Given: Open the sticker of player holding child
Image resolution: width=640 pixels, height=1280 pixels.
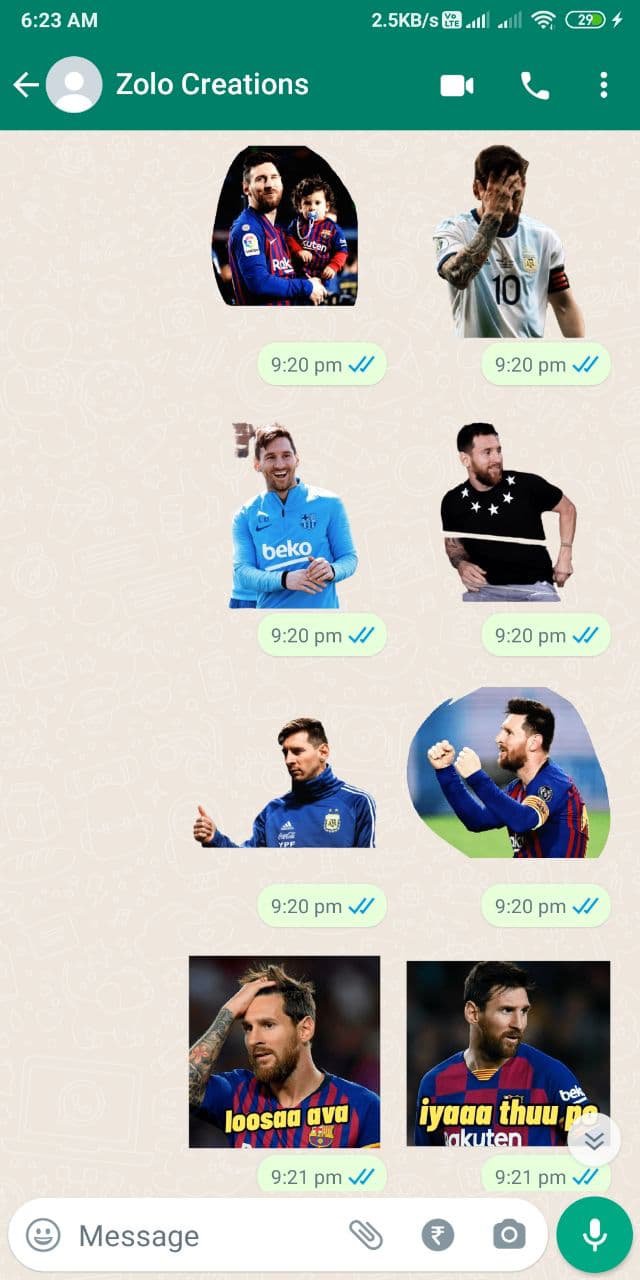Looking at the screenshot, I should [x=285, y=226].
